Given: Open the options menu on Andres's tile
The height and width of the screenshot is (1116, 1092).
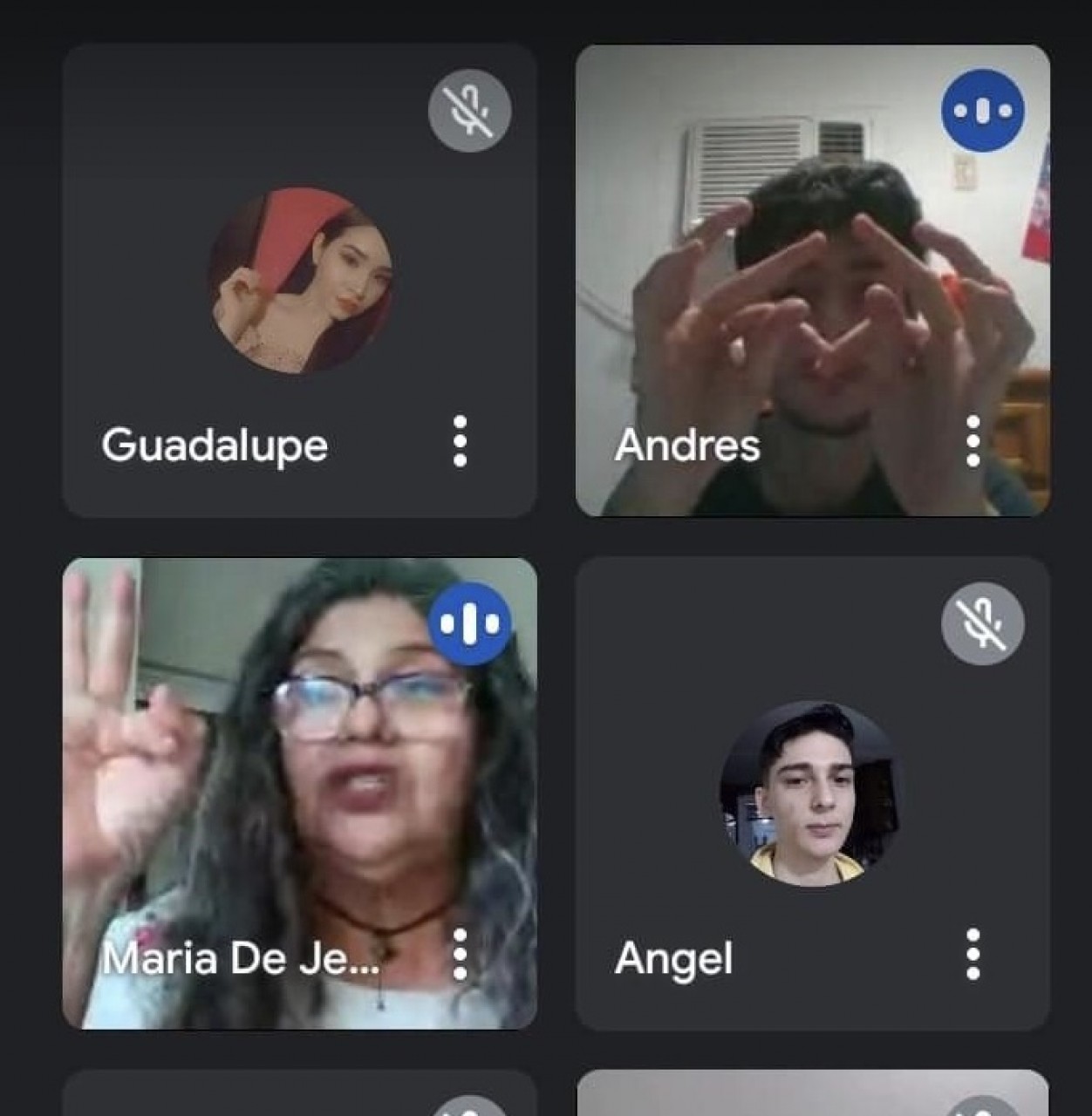Looking at the screenshot, I should pyautogui.click(x=973, y=442).
